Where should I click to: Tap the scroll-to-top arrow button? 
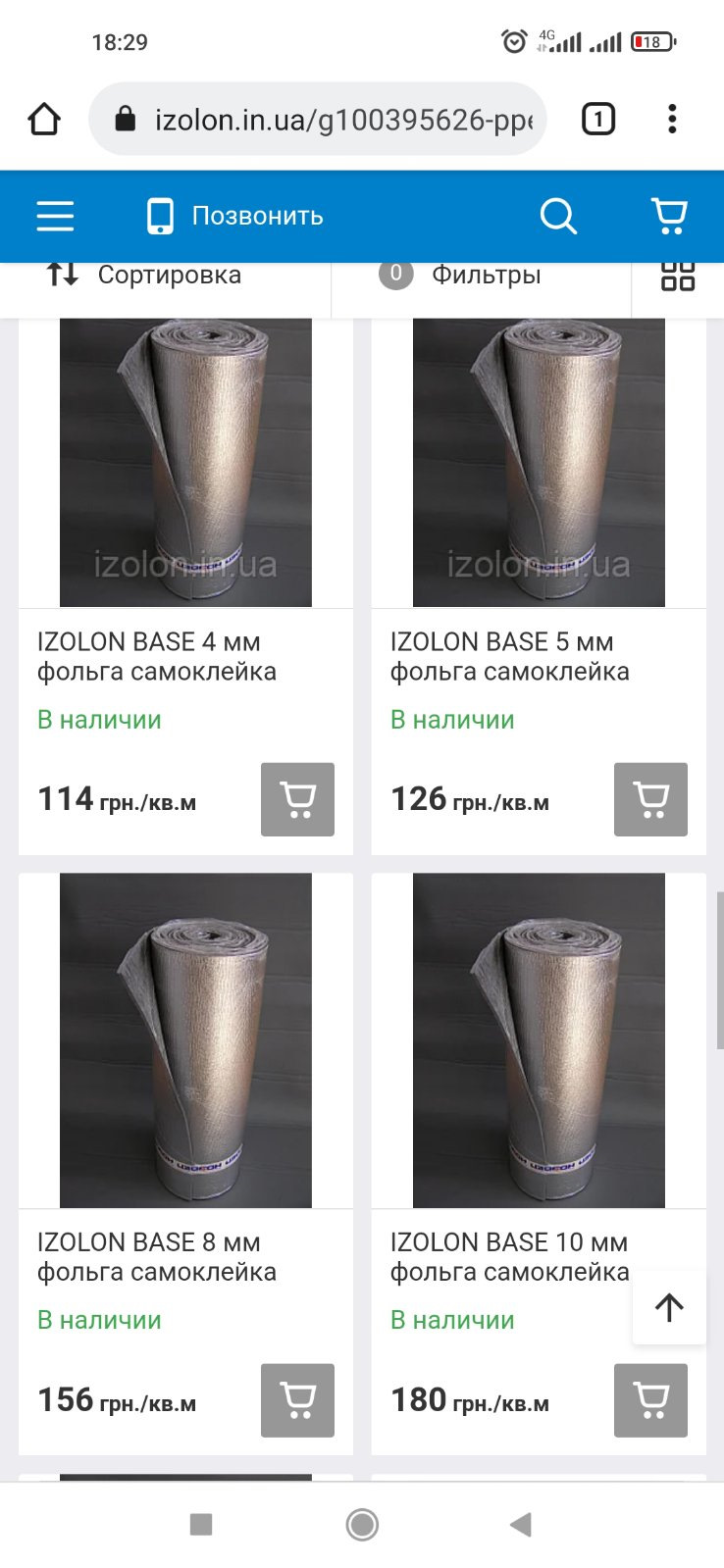coord(669,1306)
